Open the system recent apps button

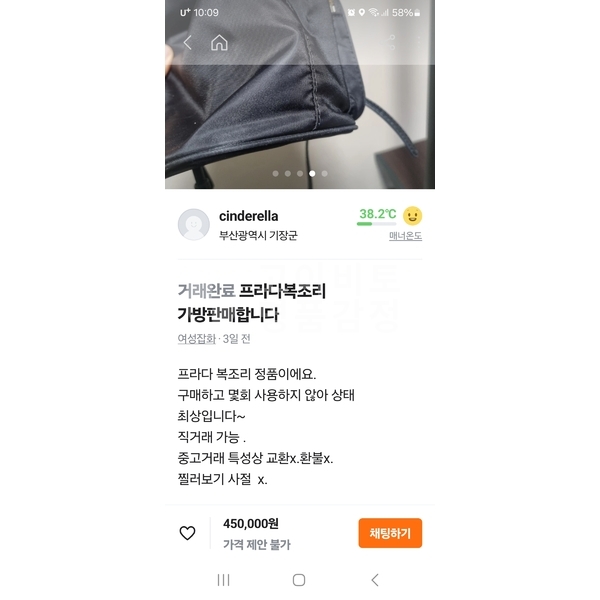(223, 580)
